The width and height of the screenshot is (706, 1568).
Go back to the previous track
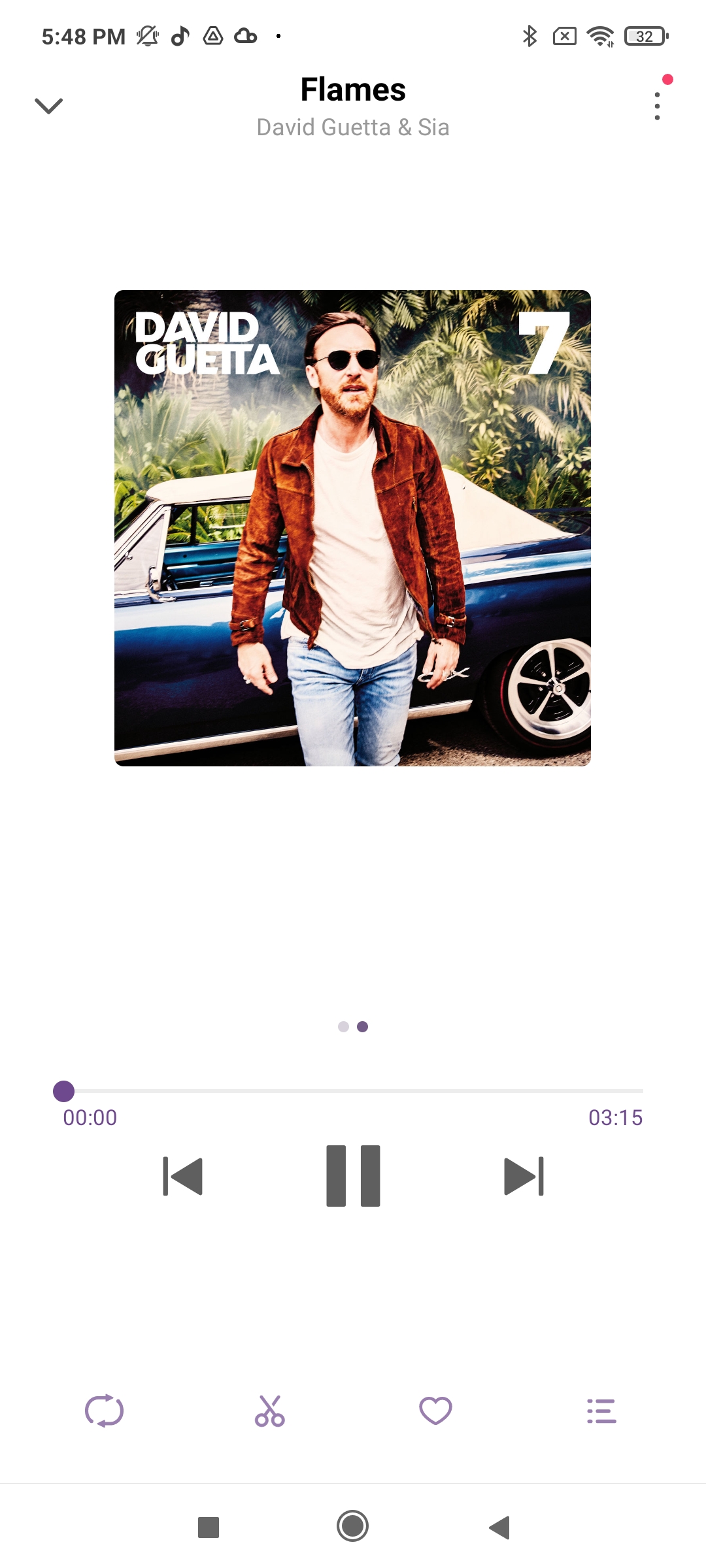[x=182, y=1176]
